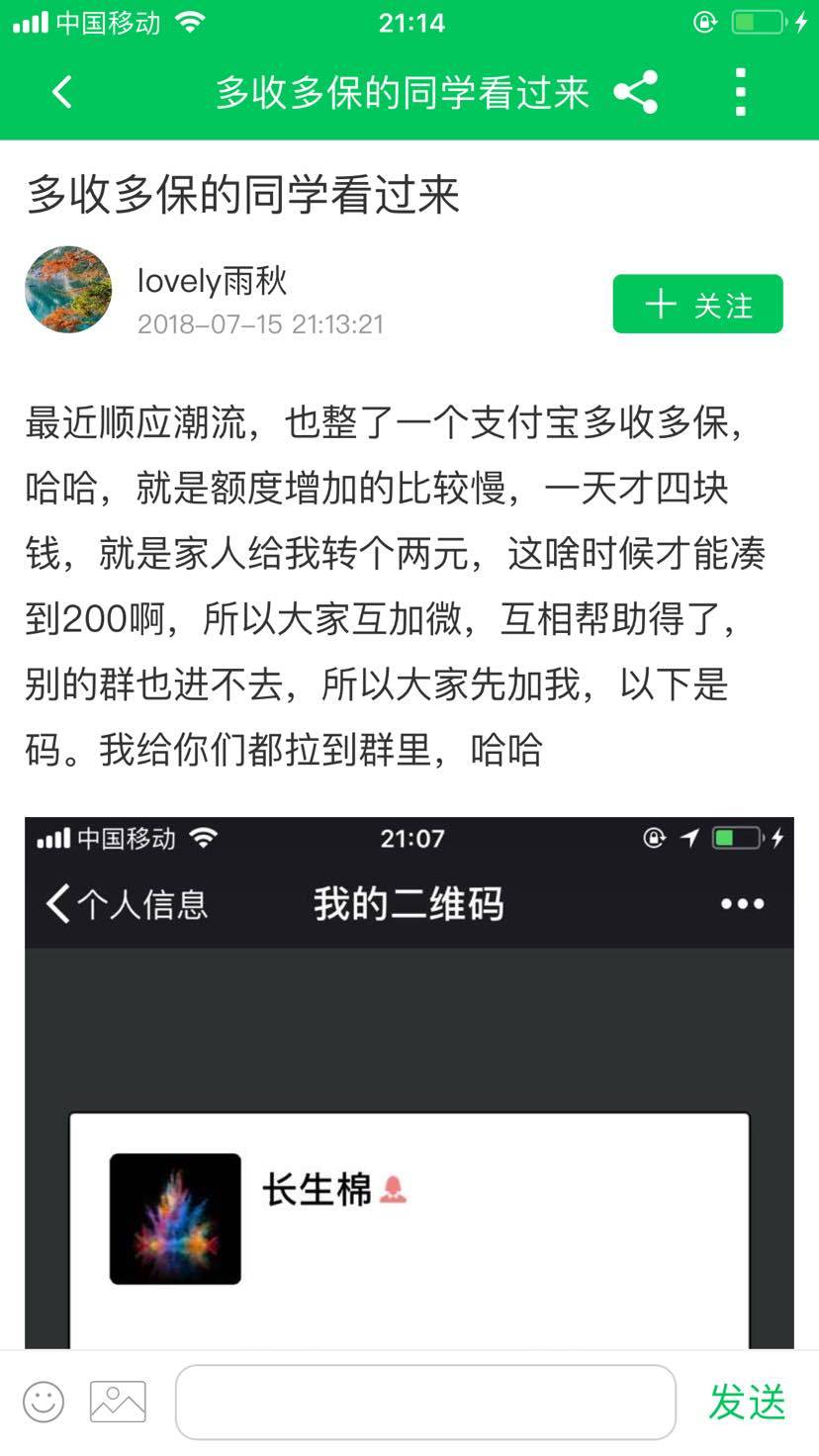Open lovely雨秋's profile avatar

point(68,290)
